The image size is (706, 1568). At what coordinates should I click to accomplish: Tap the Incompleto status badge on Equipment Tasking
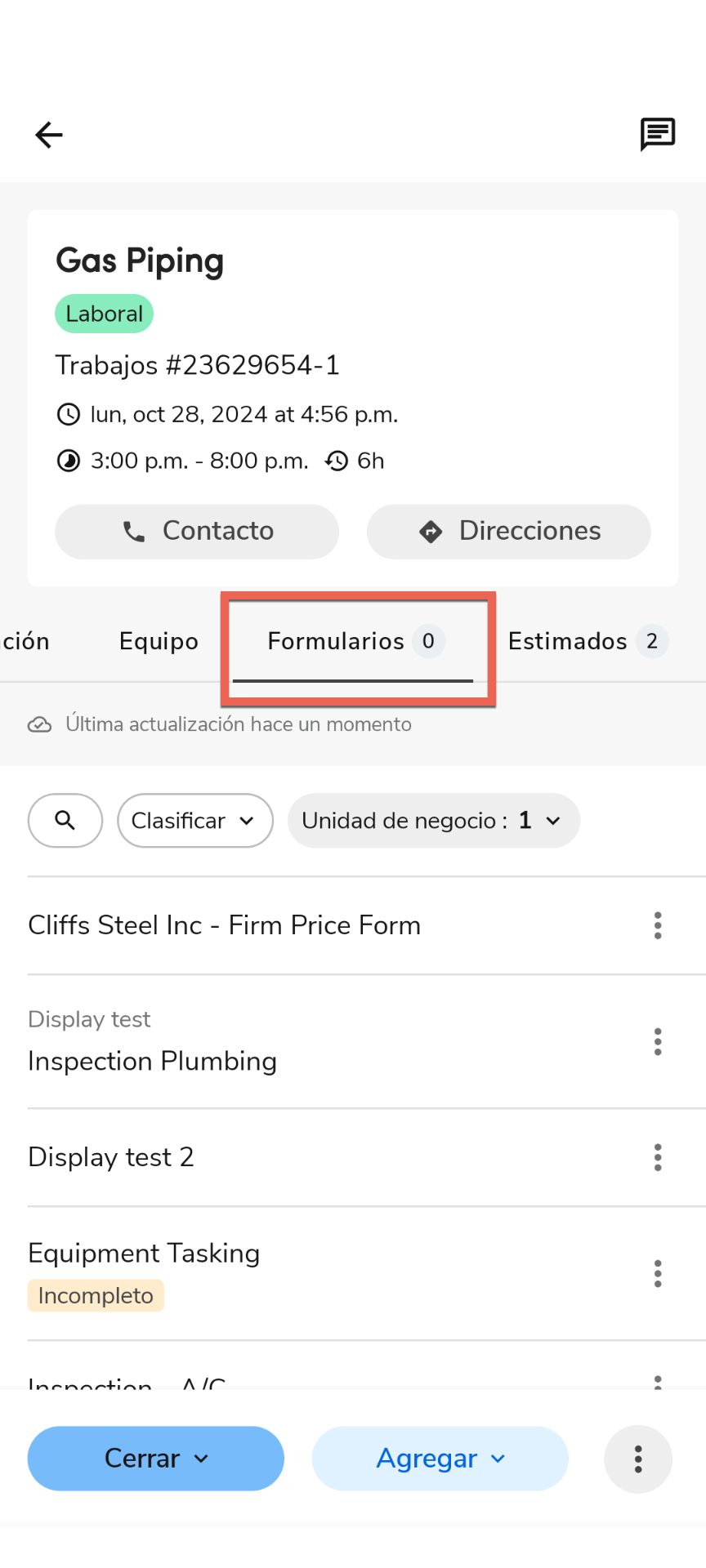click(96, 1295)
